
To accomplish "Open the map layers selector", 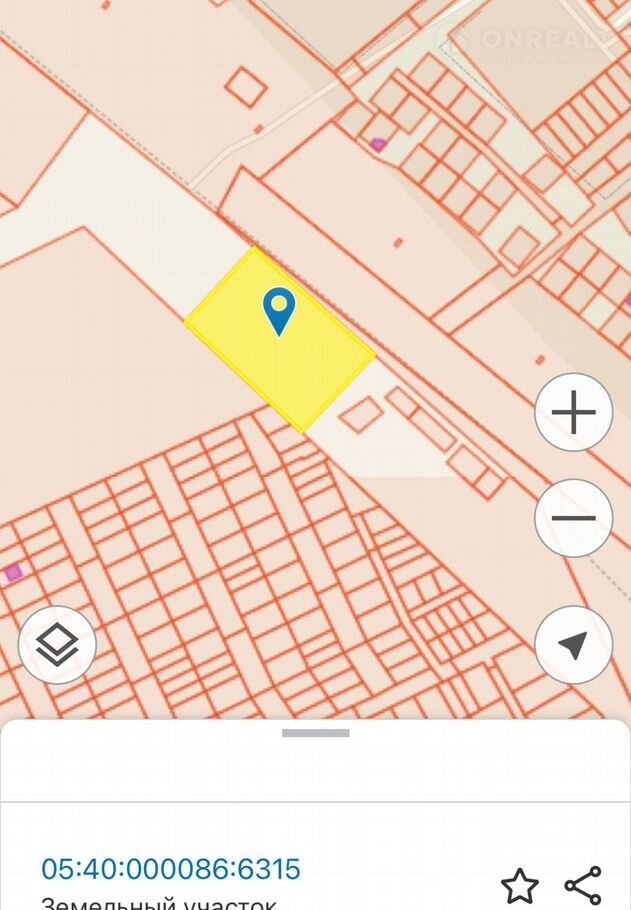I will point(57,645).
